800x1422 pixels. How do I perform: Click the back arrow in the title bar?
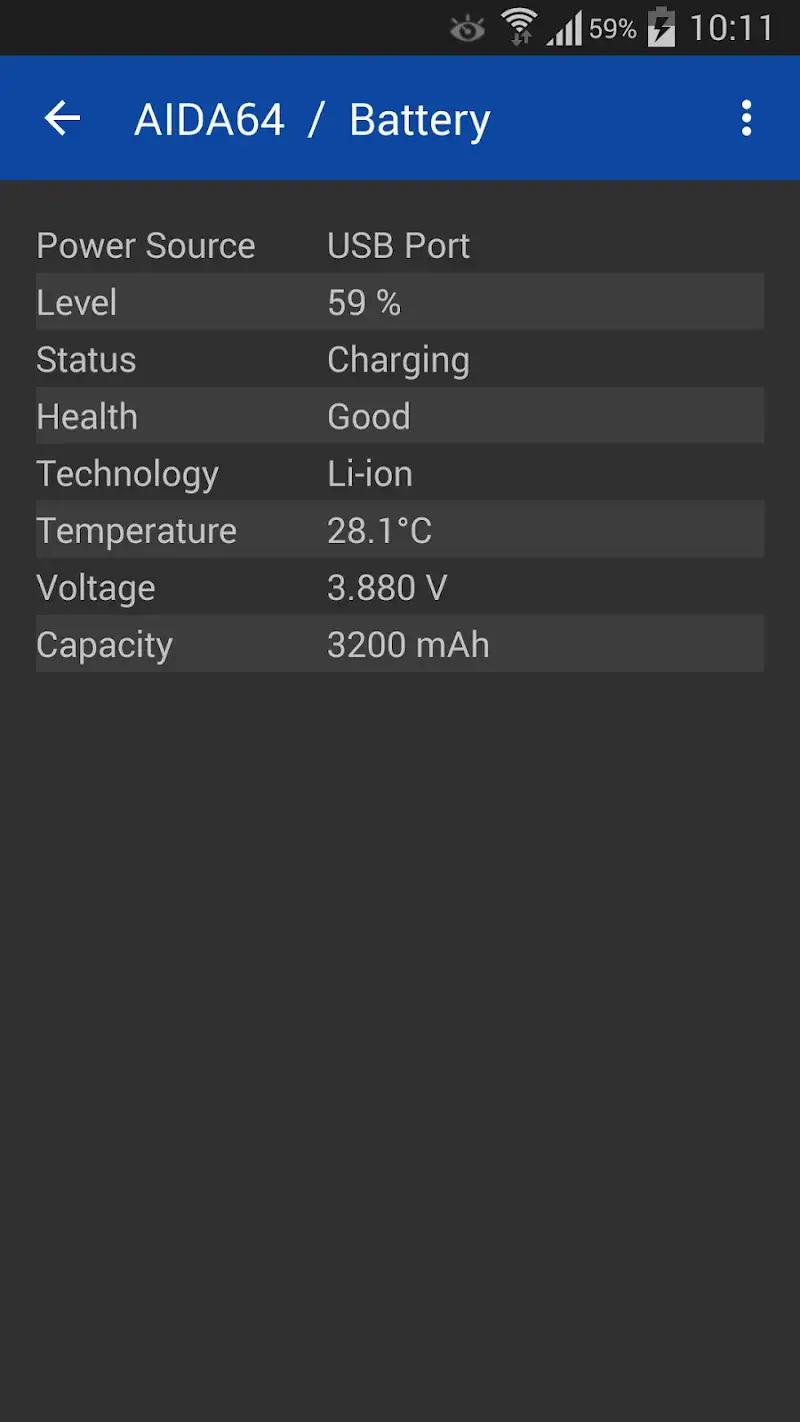coord(62,118)
